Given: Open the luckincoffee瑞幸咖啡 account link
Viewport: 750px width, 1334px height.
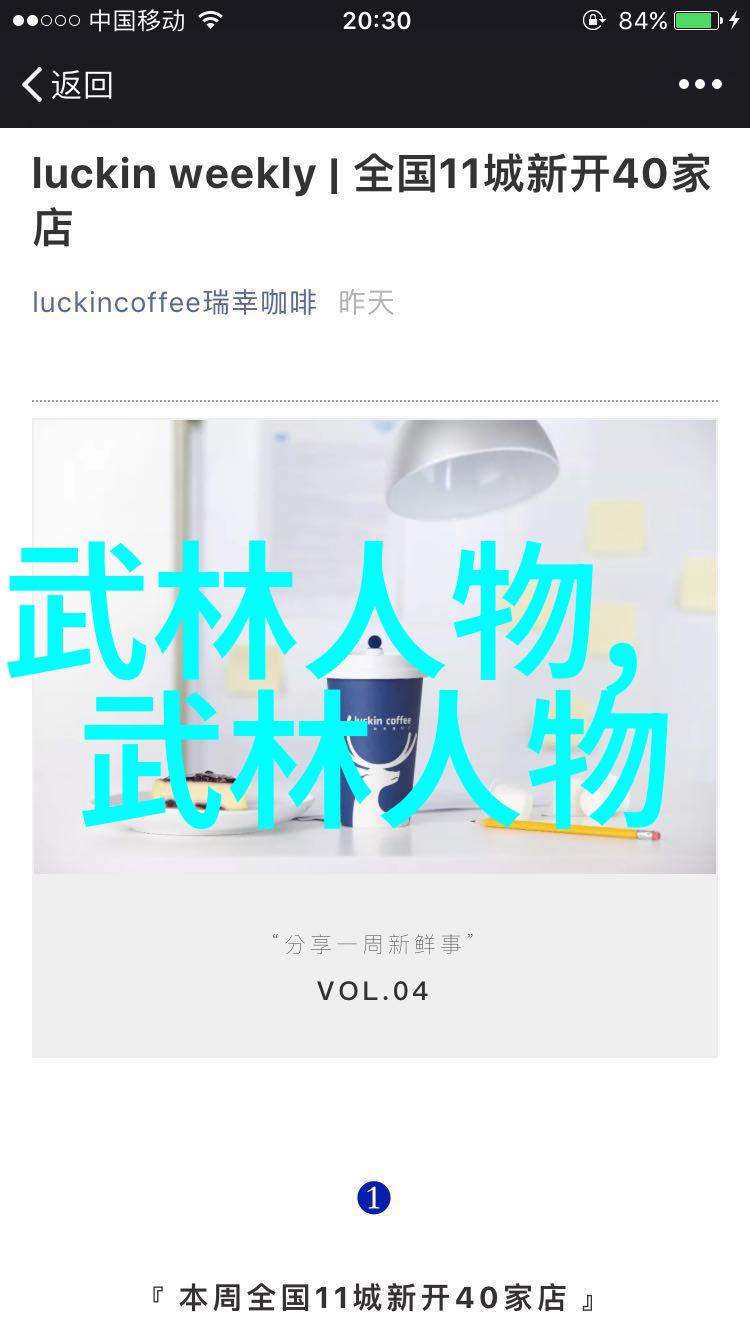Looking at the screenshot, I should (x=175, y=302).
